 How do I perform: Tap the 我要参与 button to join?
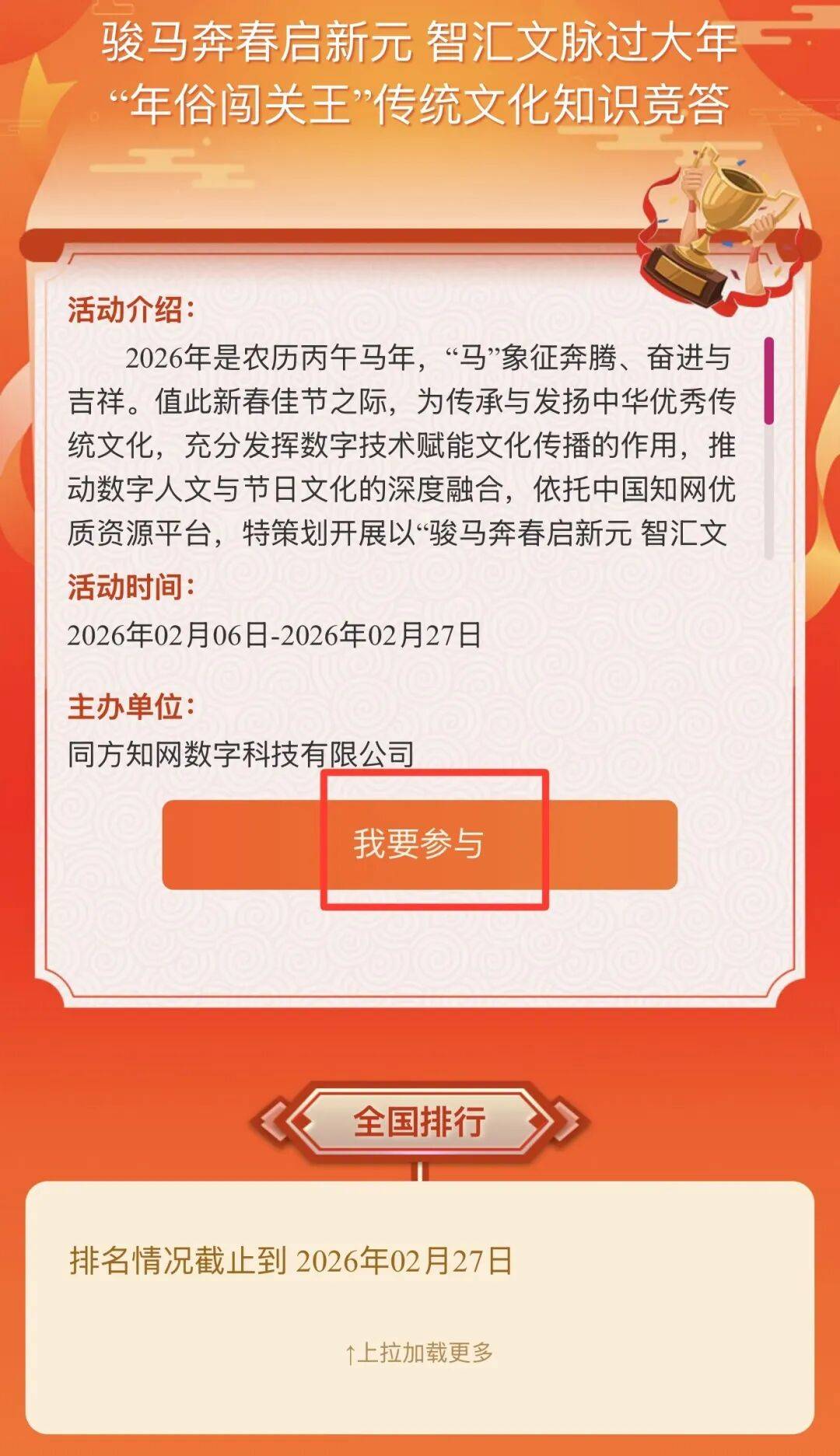click(419, 844)
